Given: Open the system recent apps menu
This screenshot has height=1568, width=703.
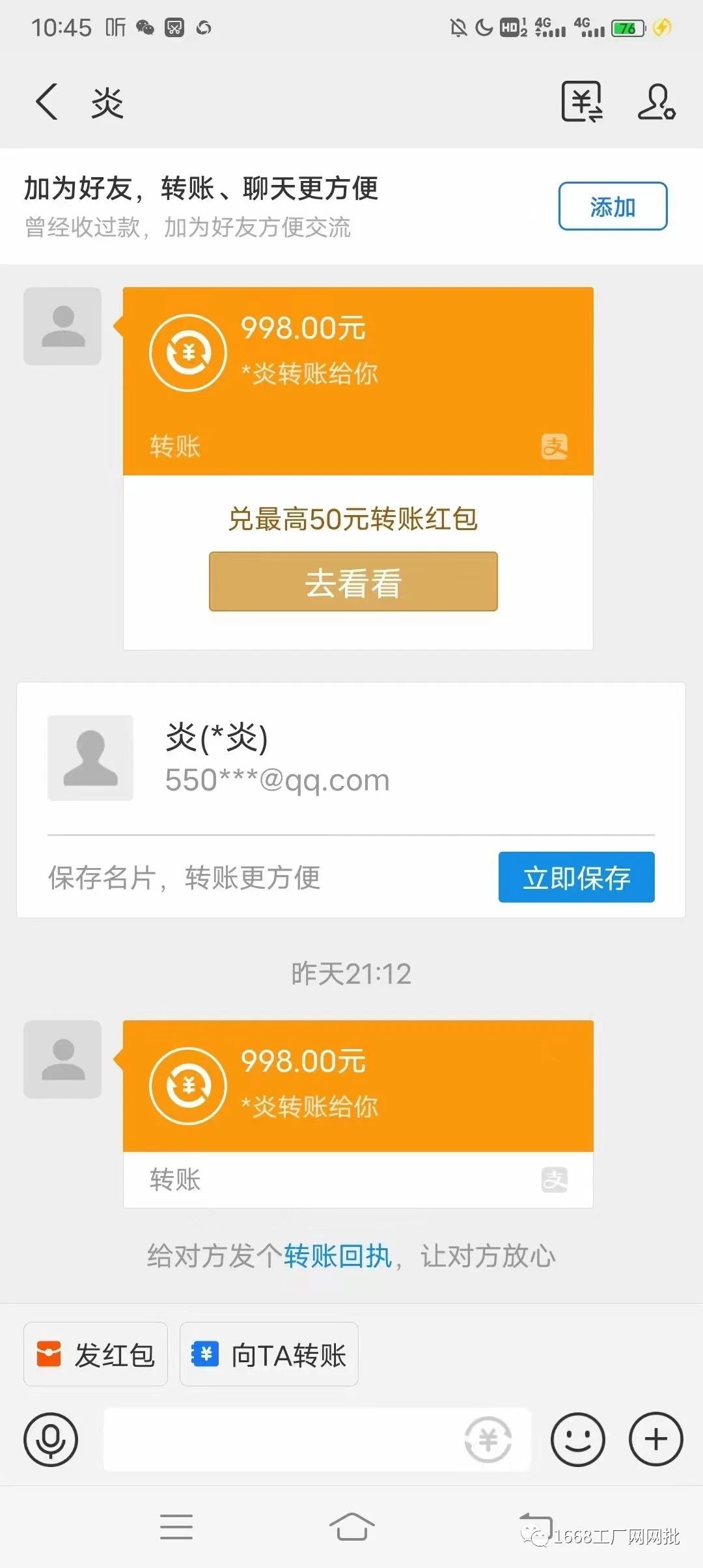Looking at the screenshot, I should pos(176,1527).
